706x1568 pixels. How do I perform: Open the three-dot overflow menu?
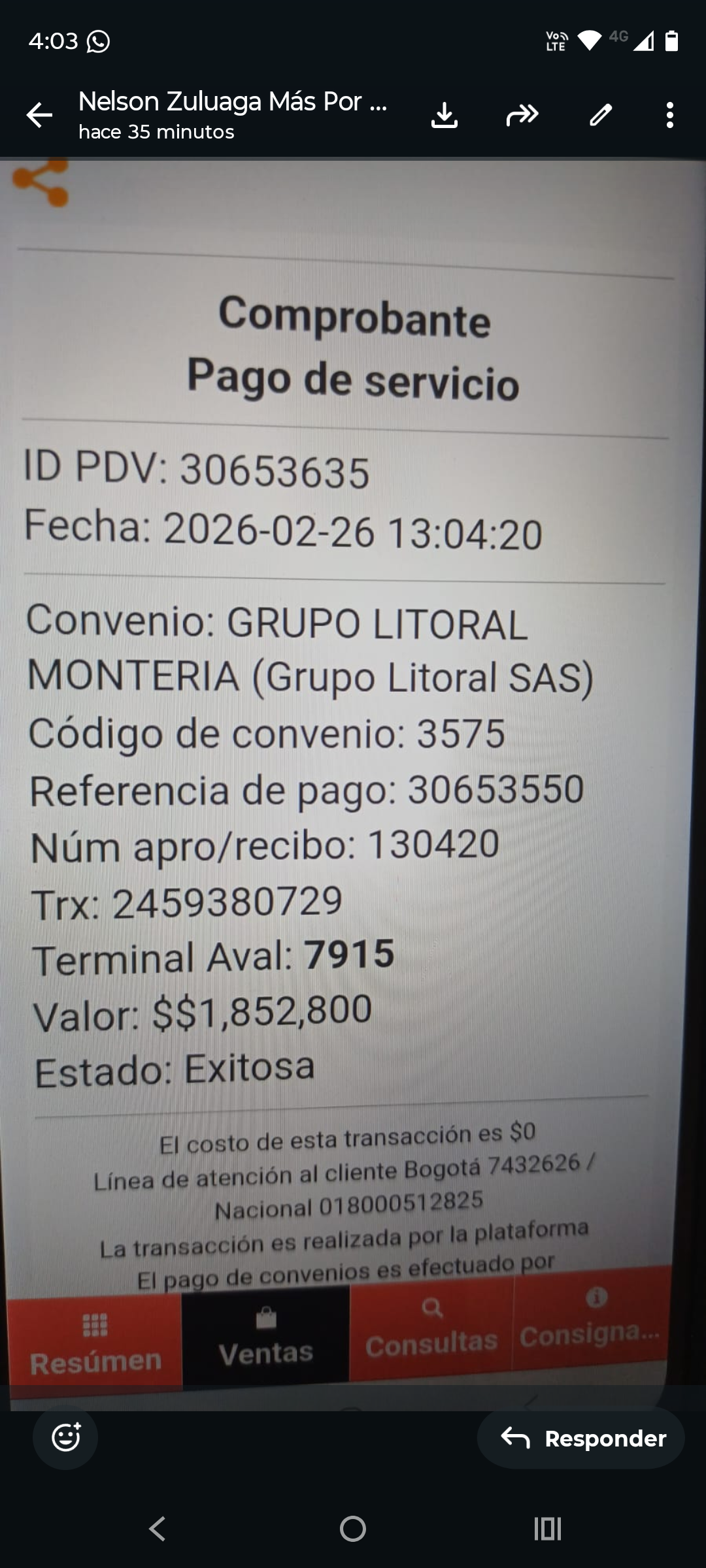669,115
